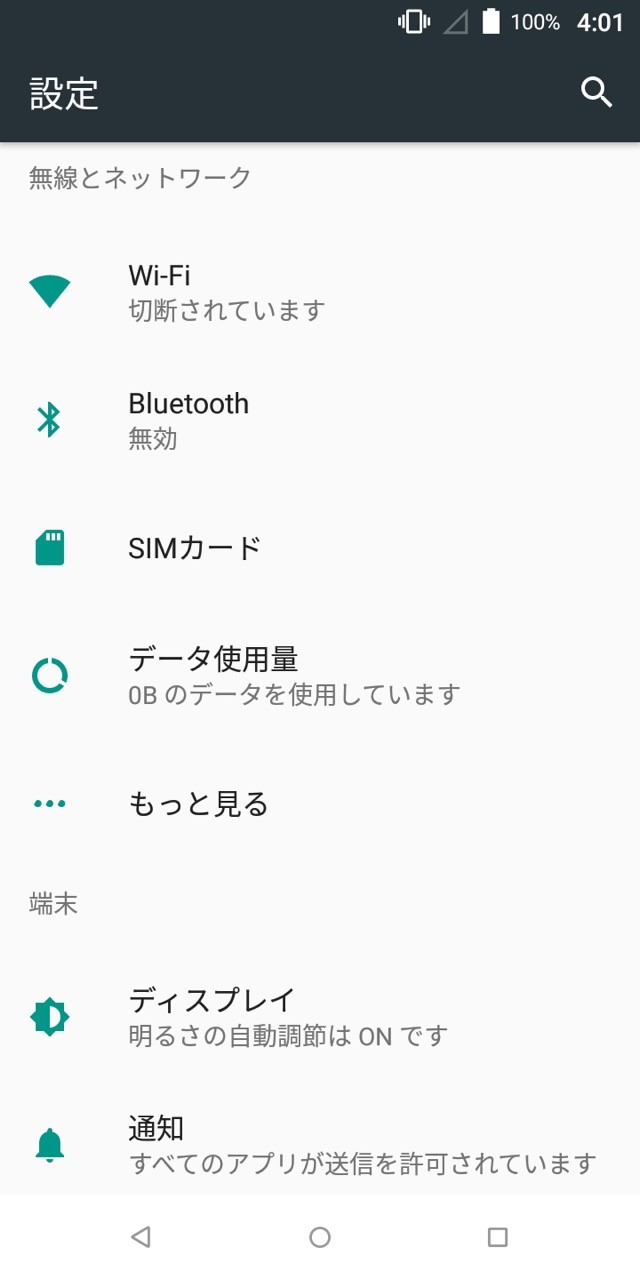Open データ使用量 (data usage)
Image resolution: width=640 pixels, height=1280 pixels.
click(320, 676)
